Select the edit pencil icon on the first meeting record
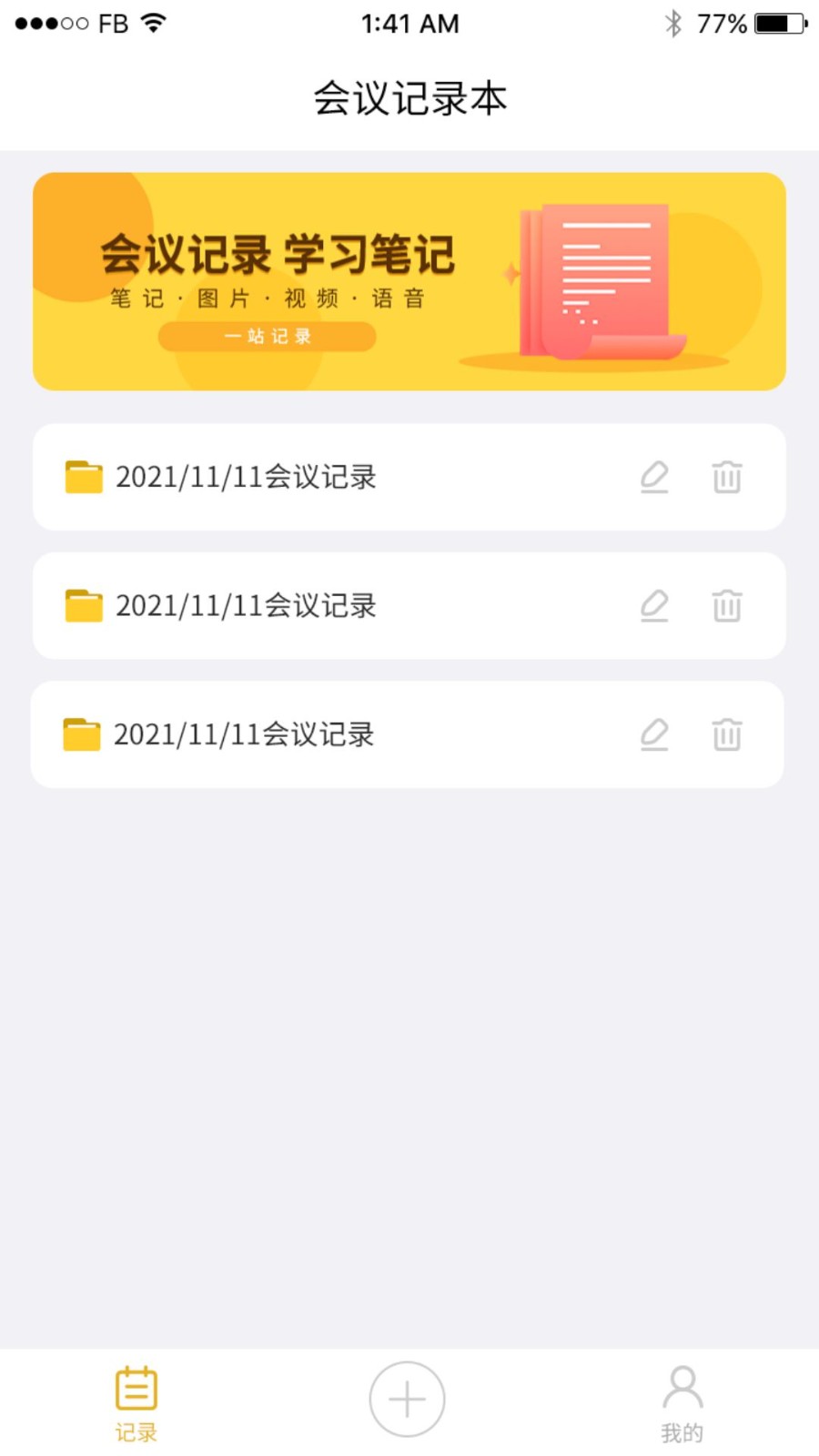This screenshot has height=1456, width=819. 655,478
